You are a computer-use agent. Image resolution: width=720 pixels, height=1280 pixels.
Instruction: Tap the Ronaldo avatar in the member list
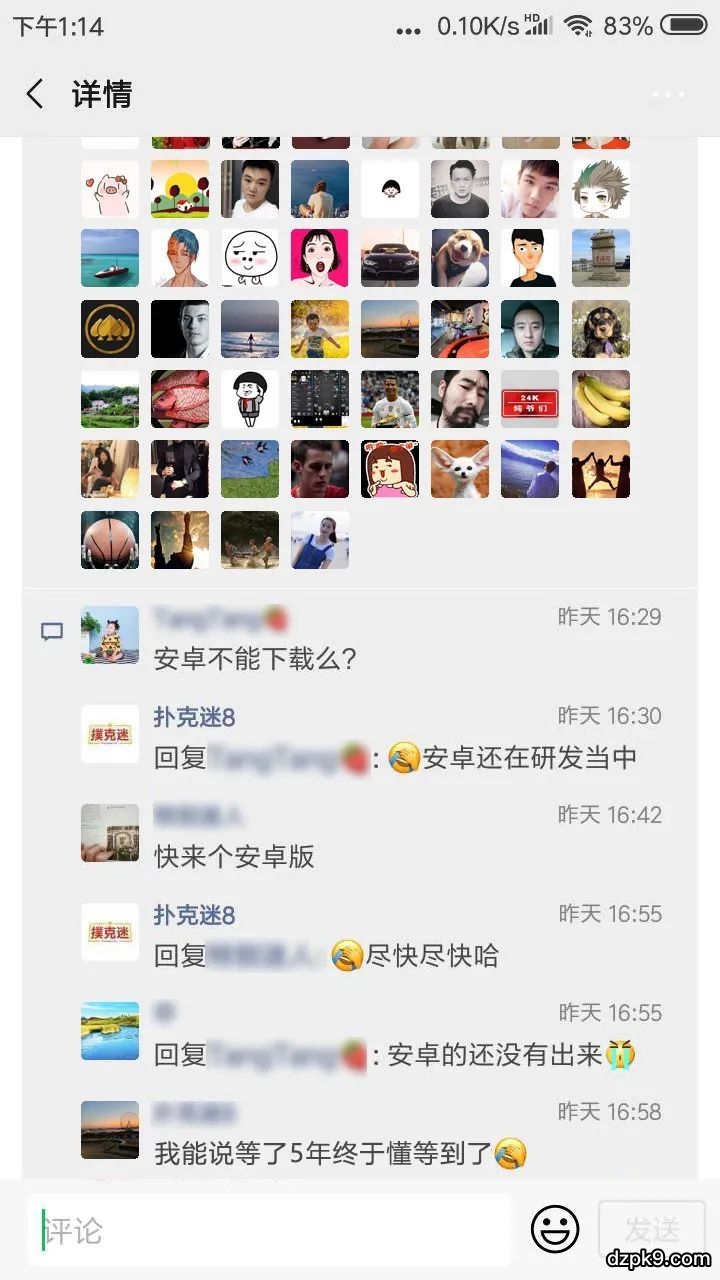point(390,399)
